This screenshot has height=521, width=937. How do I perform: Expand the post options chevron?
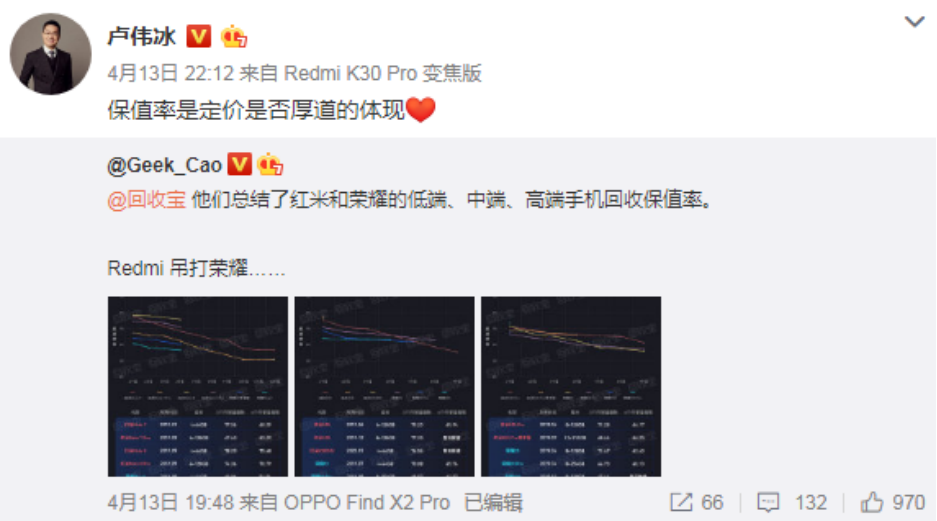tap(914, 22)
